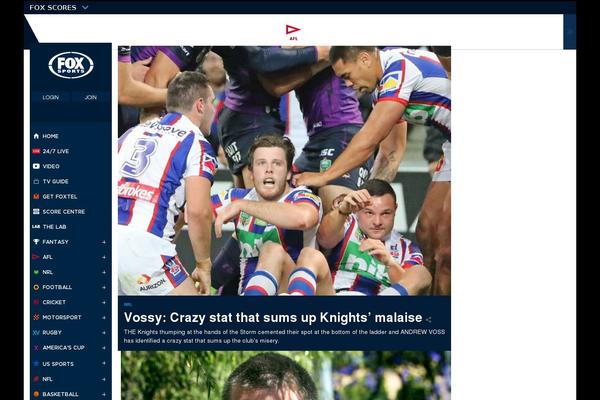This screenshot has height=400, width=600.
Task: Open the US Sports section
Action: point(58,363)
